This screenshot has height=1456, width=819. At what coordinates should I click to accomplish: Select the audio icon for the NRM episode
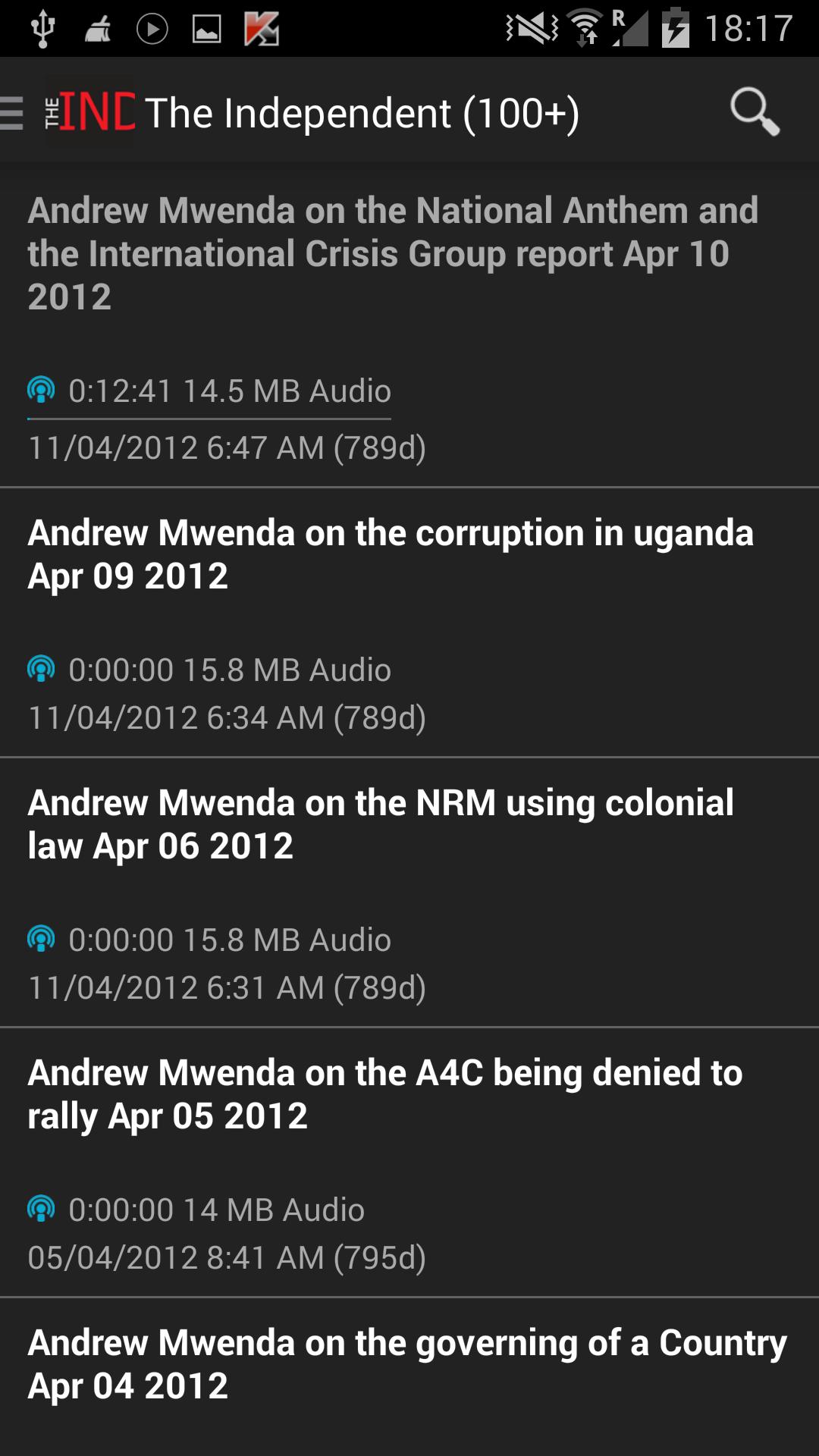(x=42, y=940)
